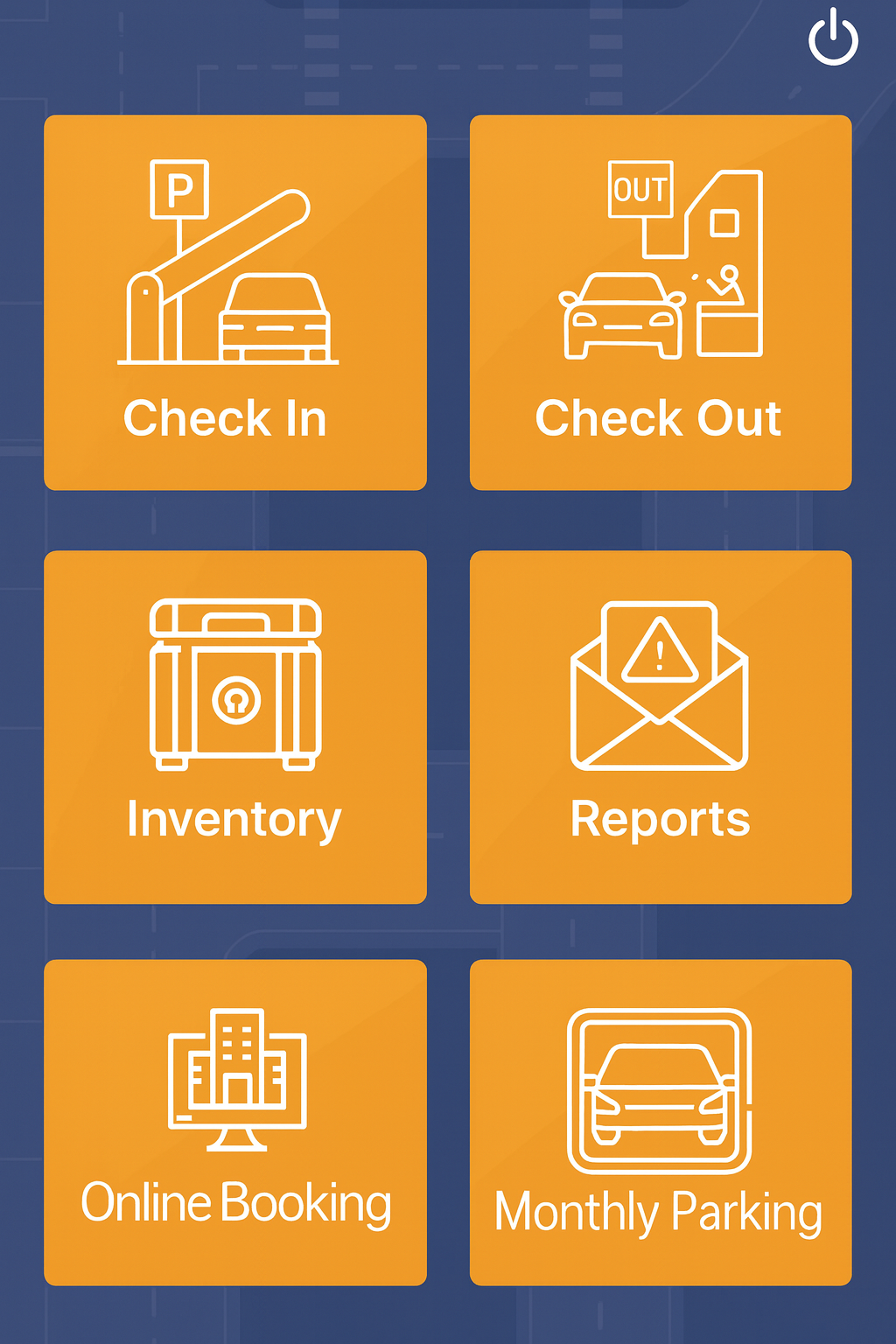The width and height of the screenshot is (896, 1344).
Task: Click the OUT sign in the Check Out tile
Action: click(640, 186)
